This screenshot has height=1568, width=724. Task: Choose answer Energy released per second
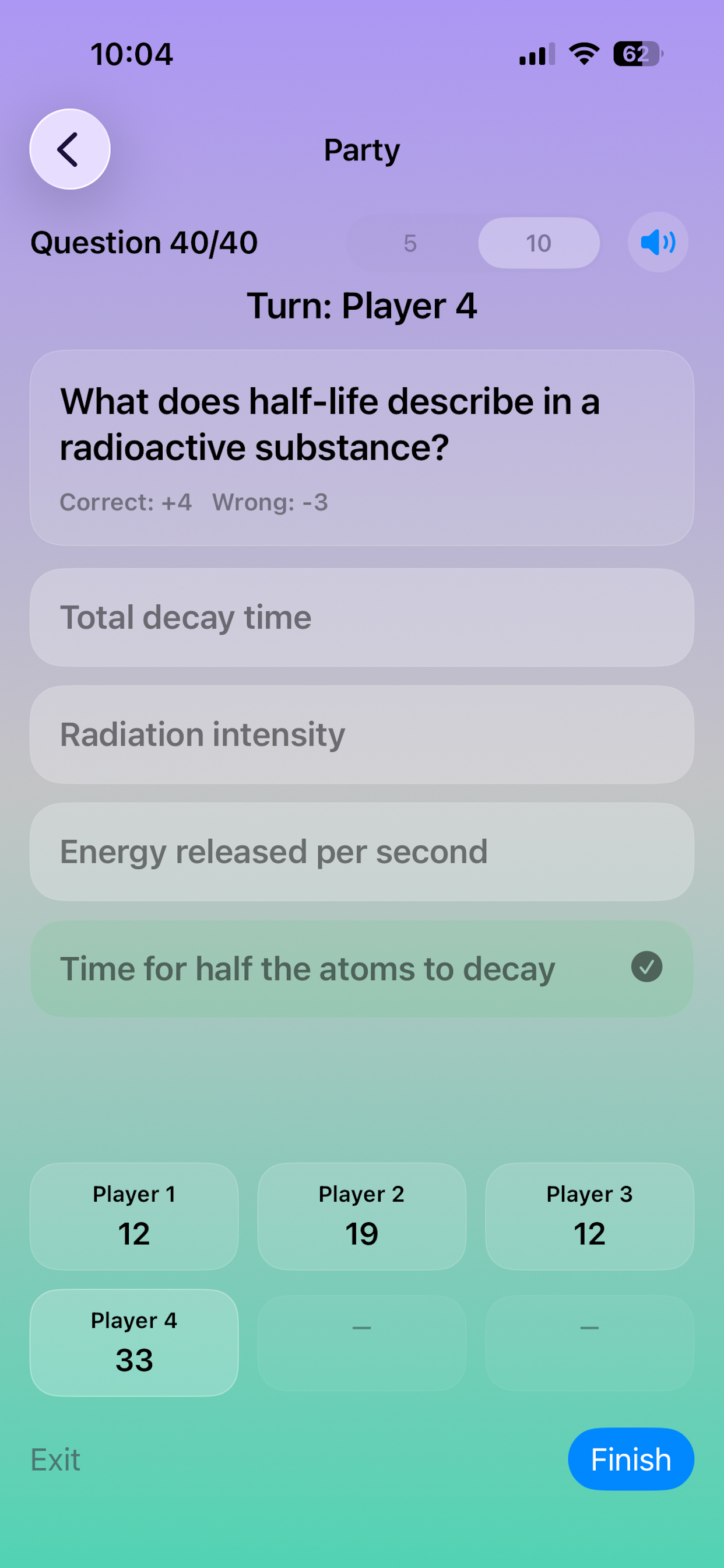pos(361,851)
